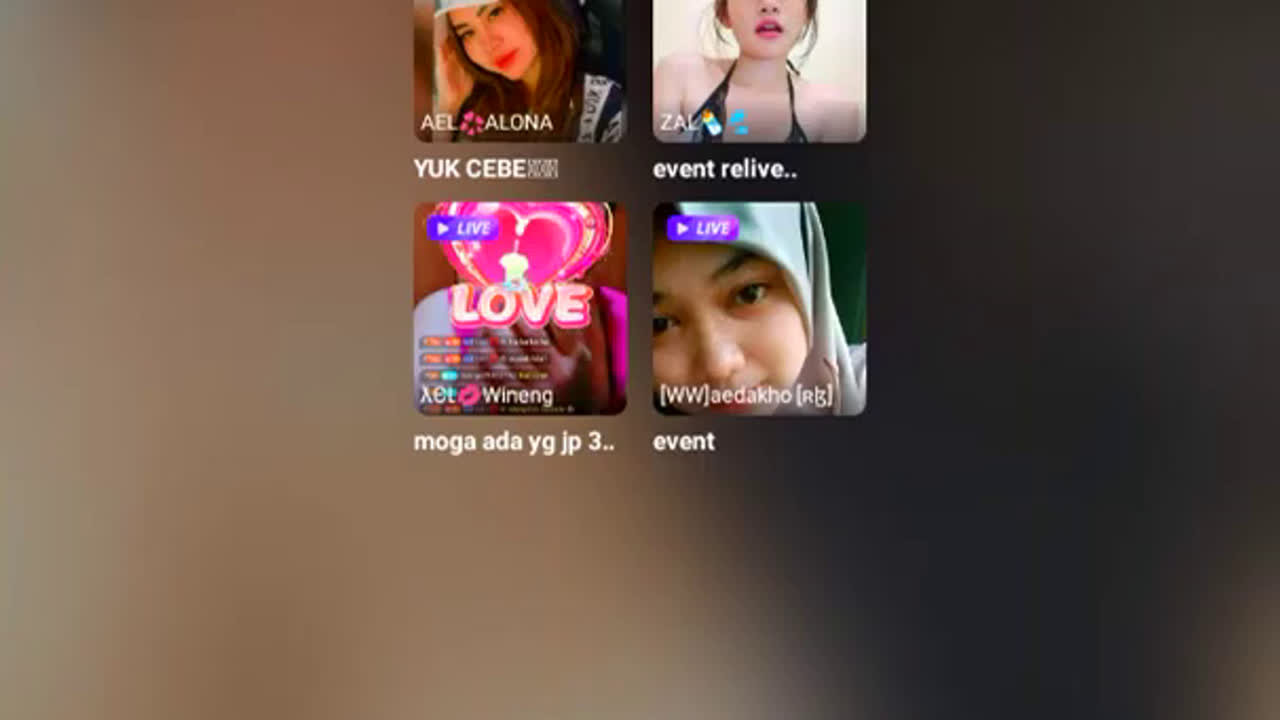Open AEL ALONA's live stream
This screenshot has width=1280, height=720.
tap(520, 70)
